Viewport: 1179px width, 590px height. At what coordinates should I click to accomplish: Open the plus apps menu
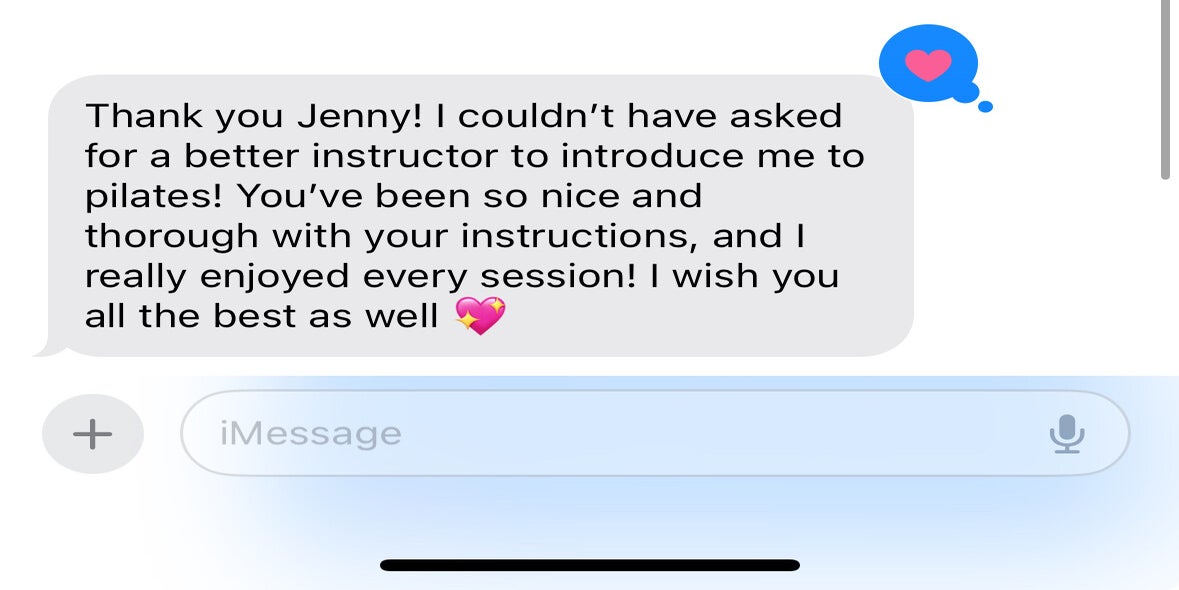pyautogui.click(x=92, y=434)
